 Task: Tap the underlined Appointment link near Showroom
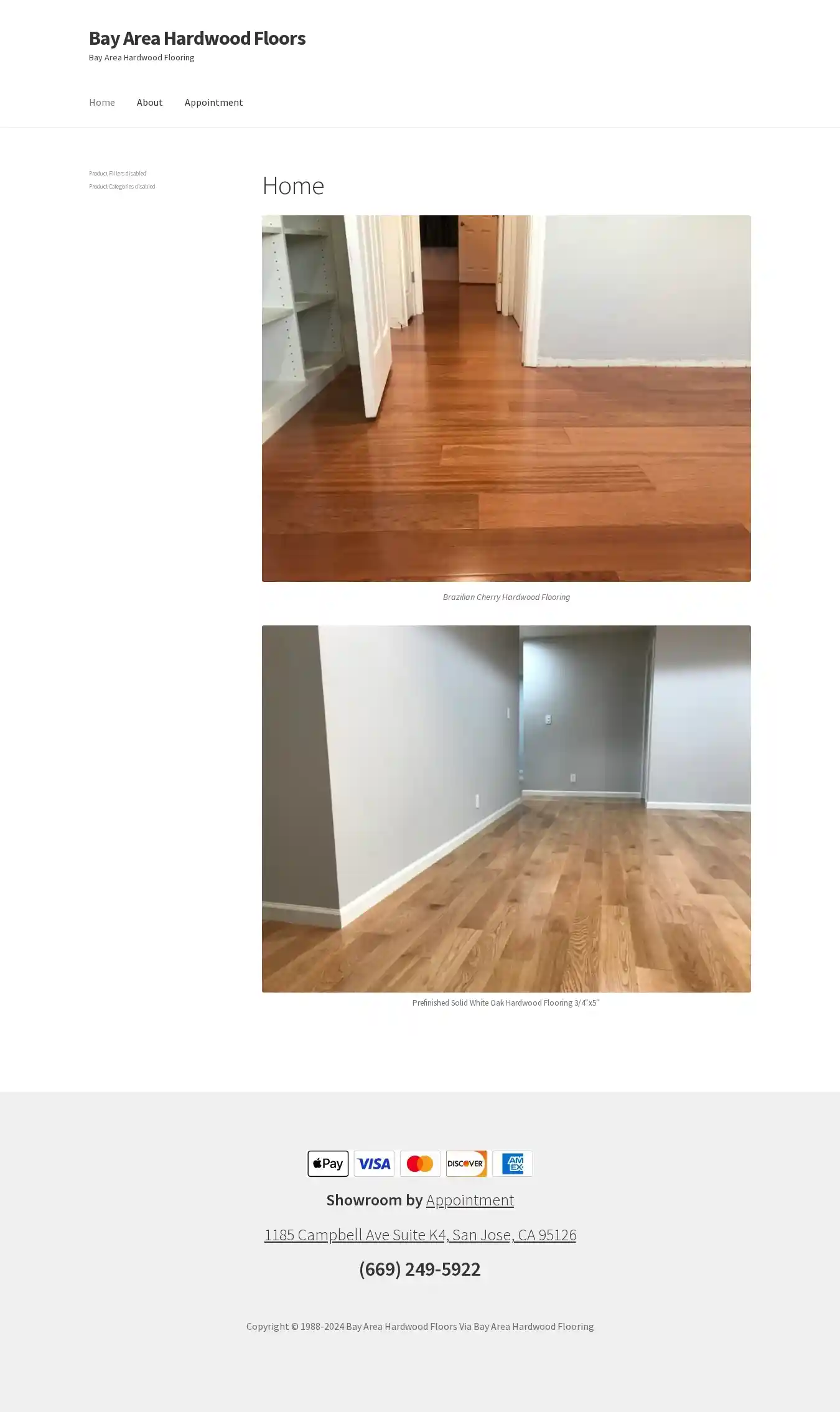[x=470, y=1200]
